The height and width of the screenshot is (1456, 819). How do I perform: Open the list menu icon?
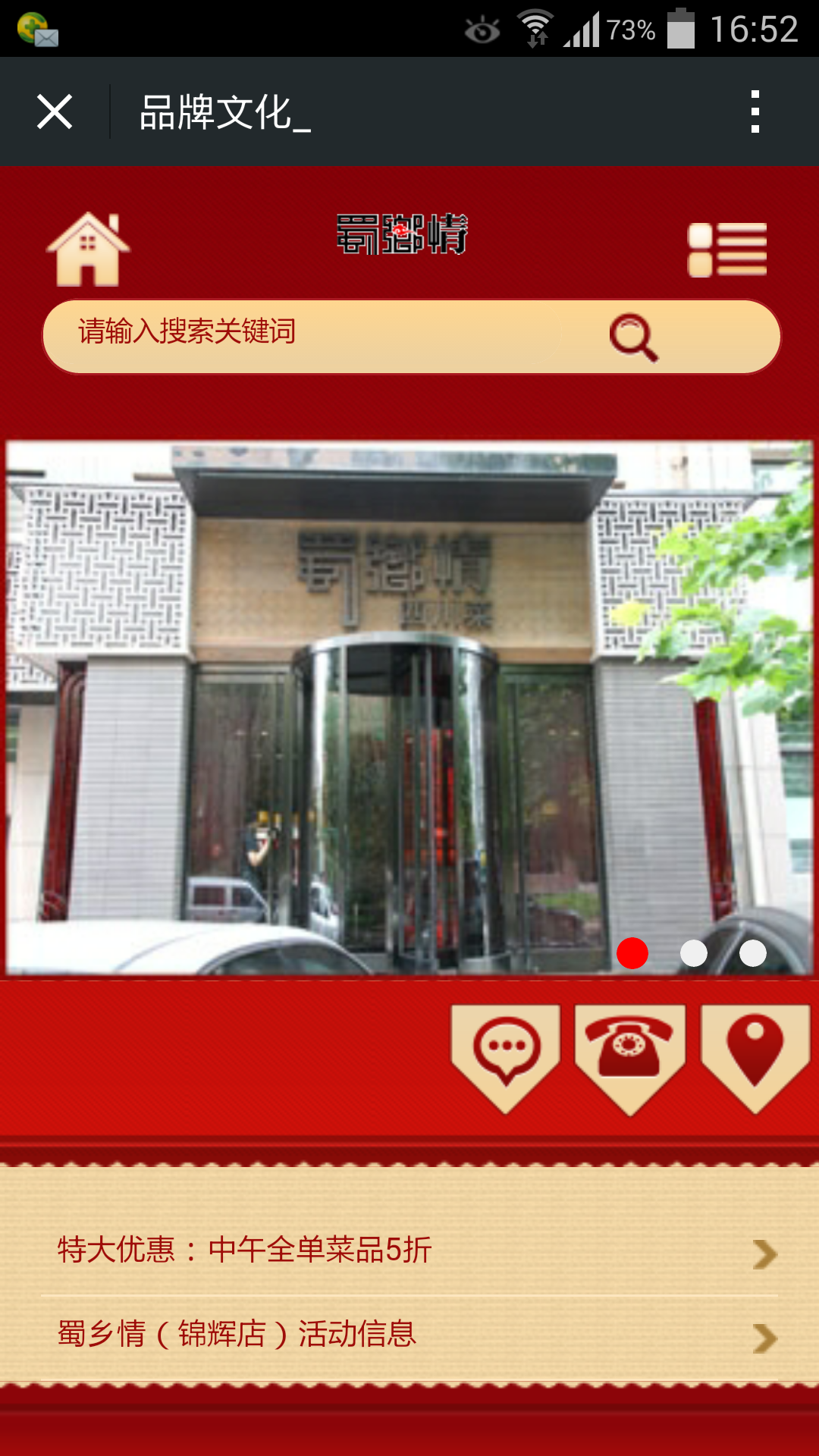[726, 249]
